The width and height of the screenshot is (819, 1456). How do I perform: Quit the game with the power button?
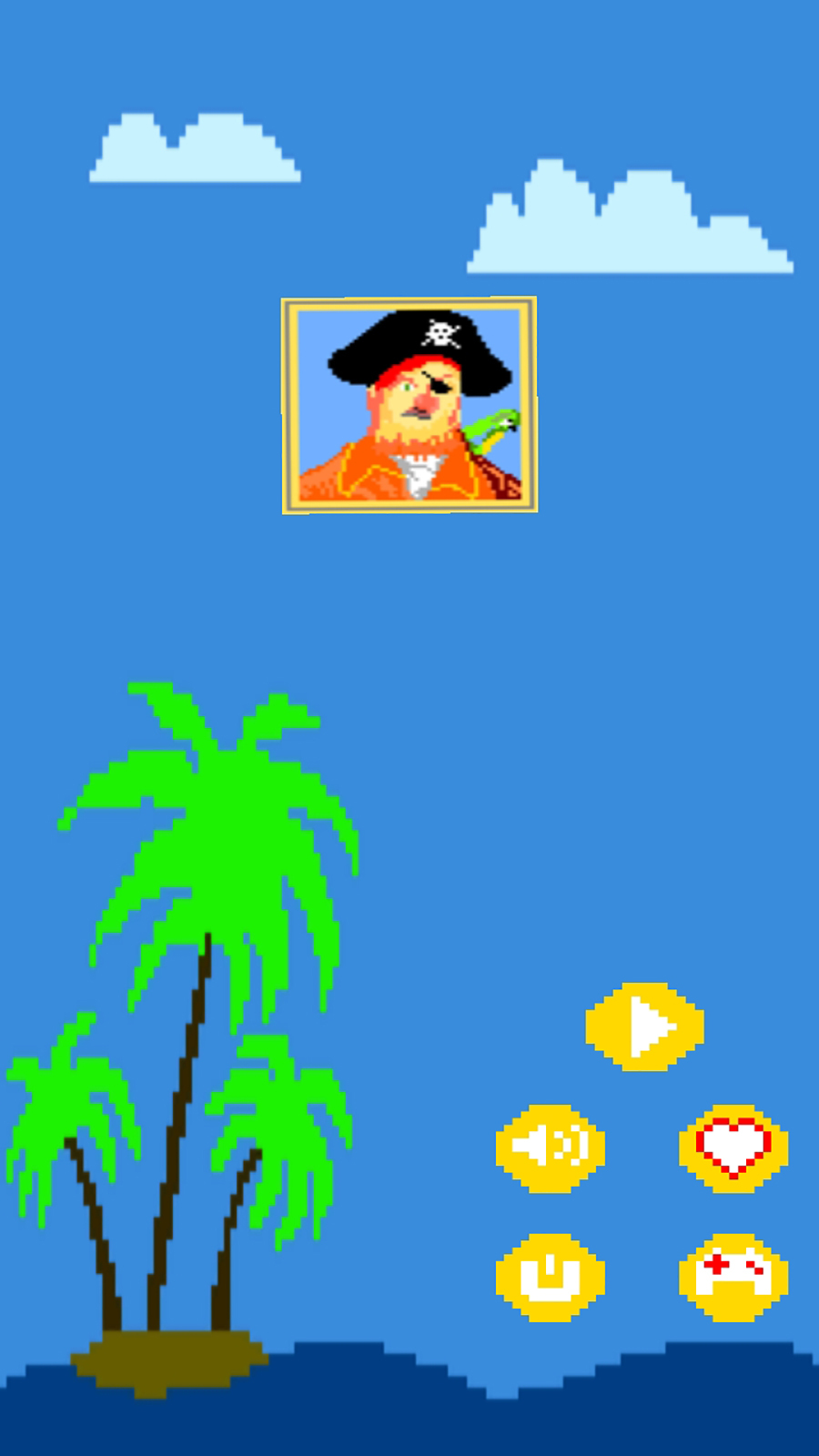coord(551,1277)
